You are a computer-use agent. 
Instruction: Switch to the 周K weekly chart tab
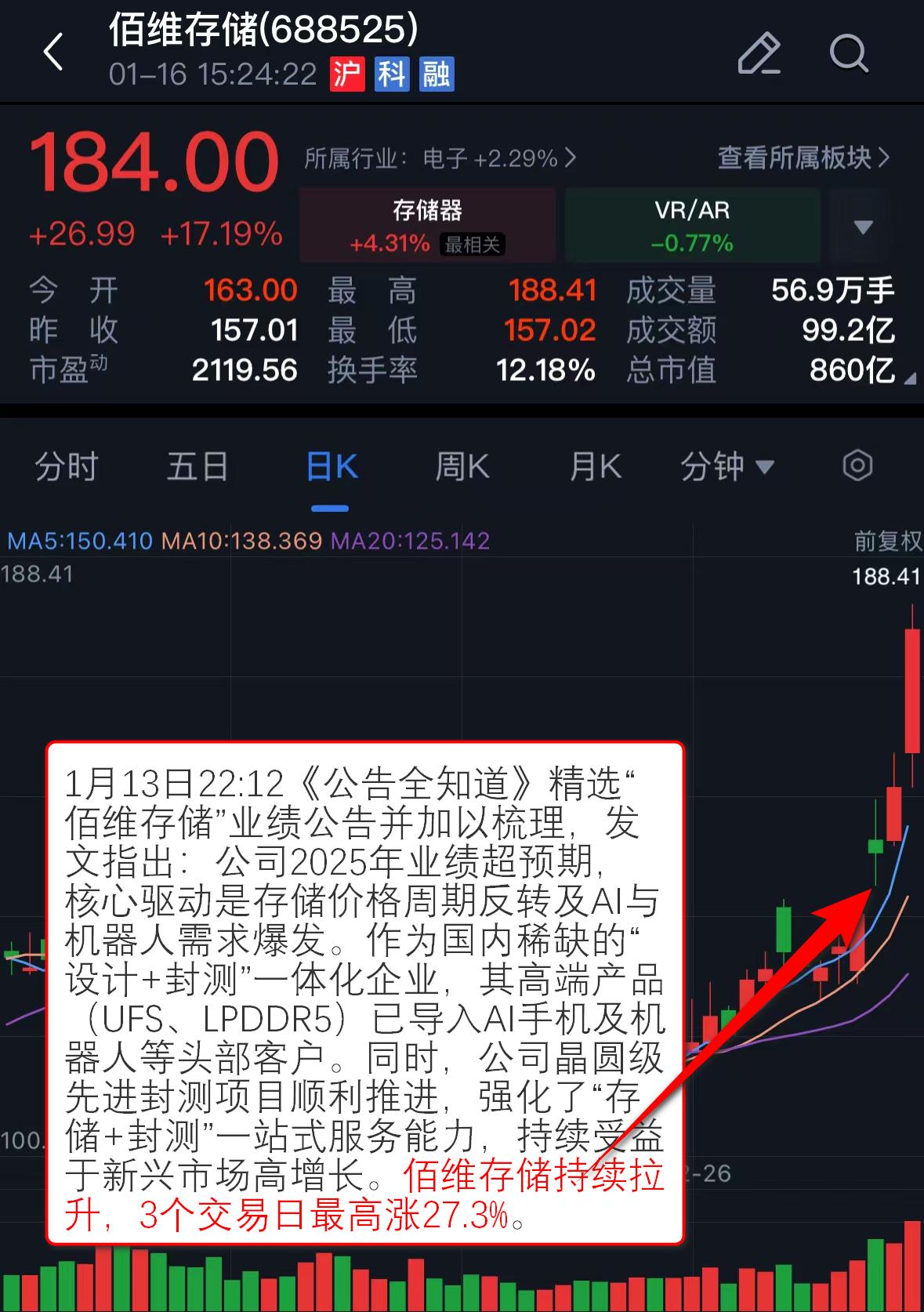461,465
